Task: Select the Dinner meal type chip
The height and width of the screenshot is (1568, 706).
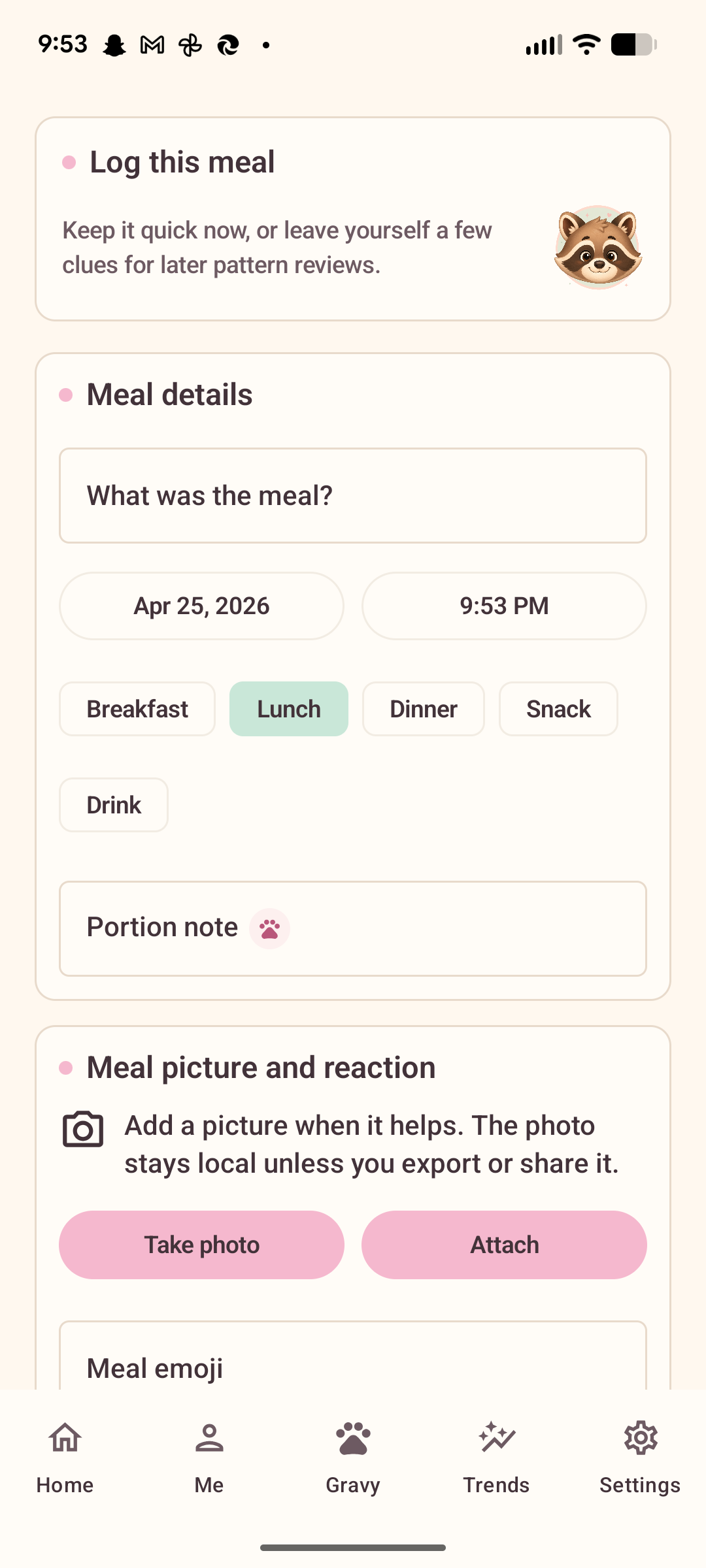Action: point(423,708)
